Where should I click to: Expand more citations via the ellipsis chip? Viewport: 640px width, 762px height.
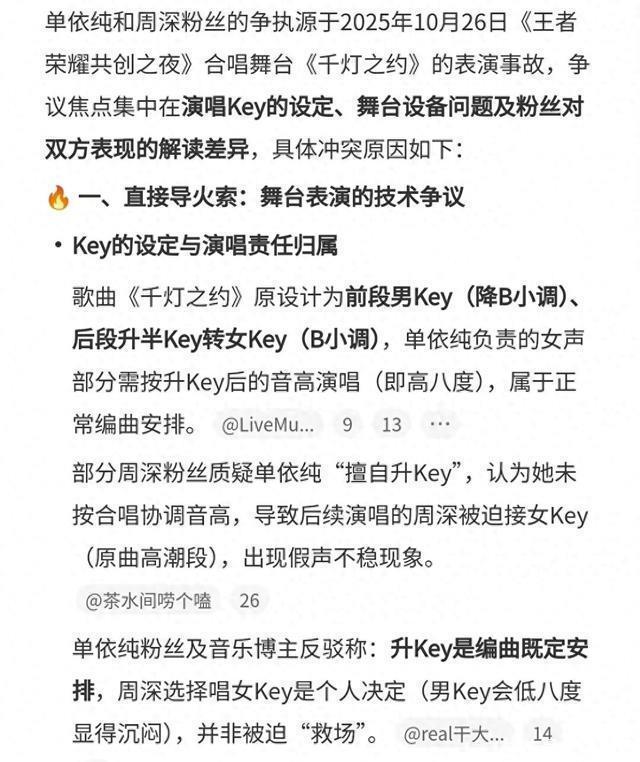click(440, 424)
